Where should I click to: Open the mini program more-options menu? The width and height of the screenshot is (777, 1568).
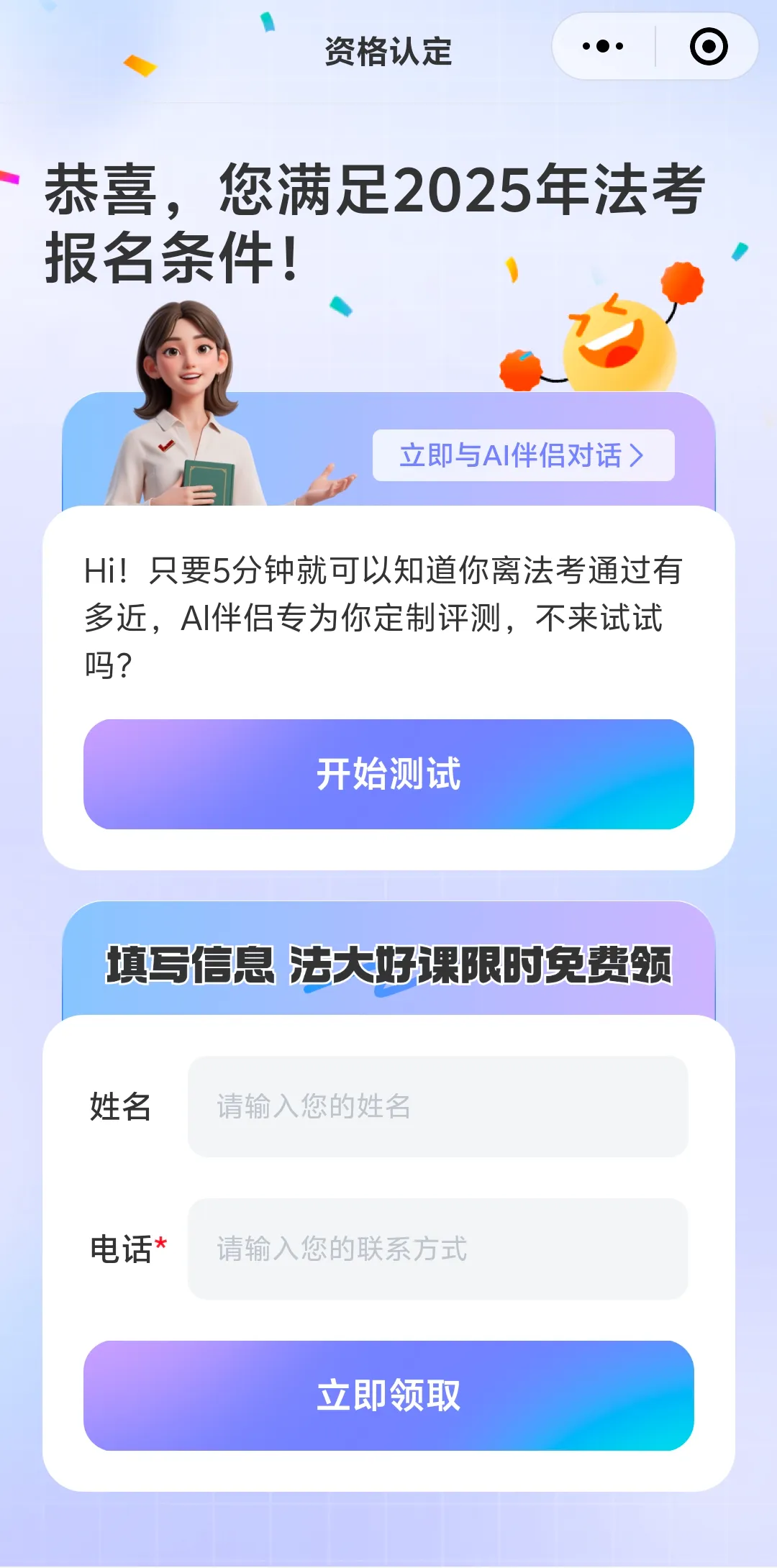[603, 47]
